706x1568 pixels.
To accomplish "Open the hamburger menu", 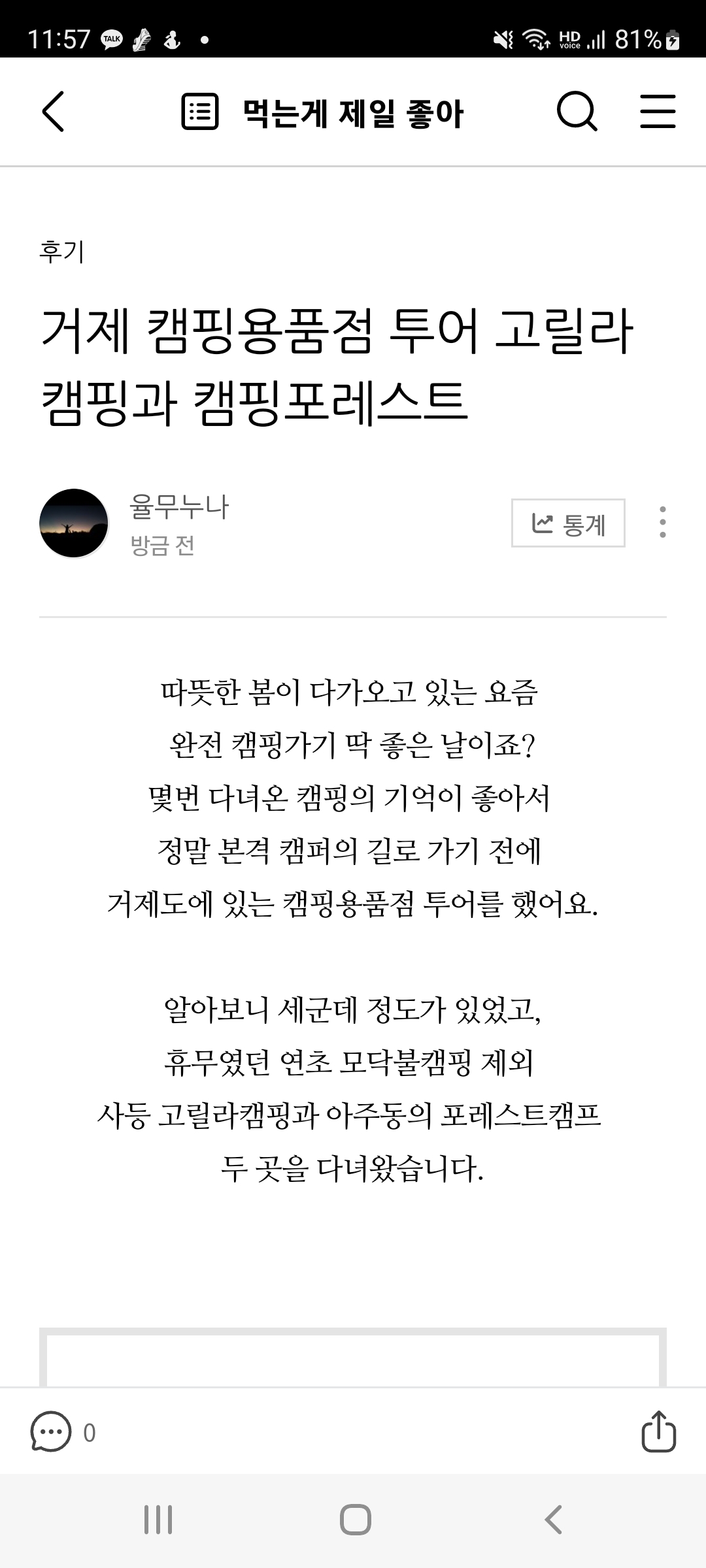I will click(658, 112).
